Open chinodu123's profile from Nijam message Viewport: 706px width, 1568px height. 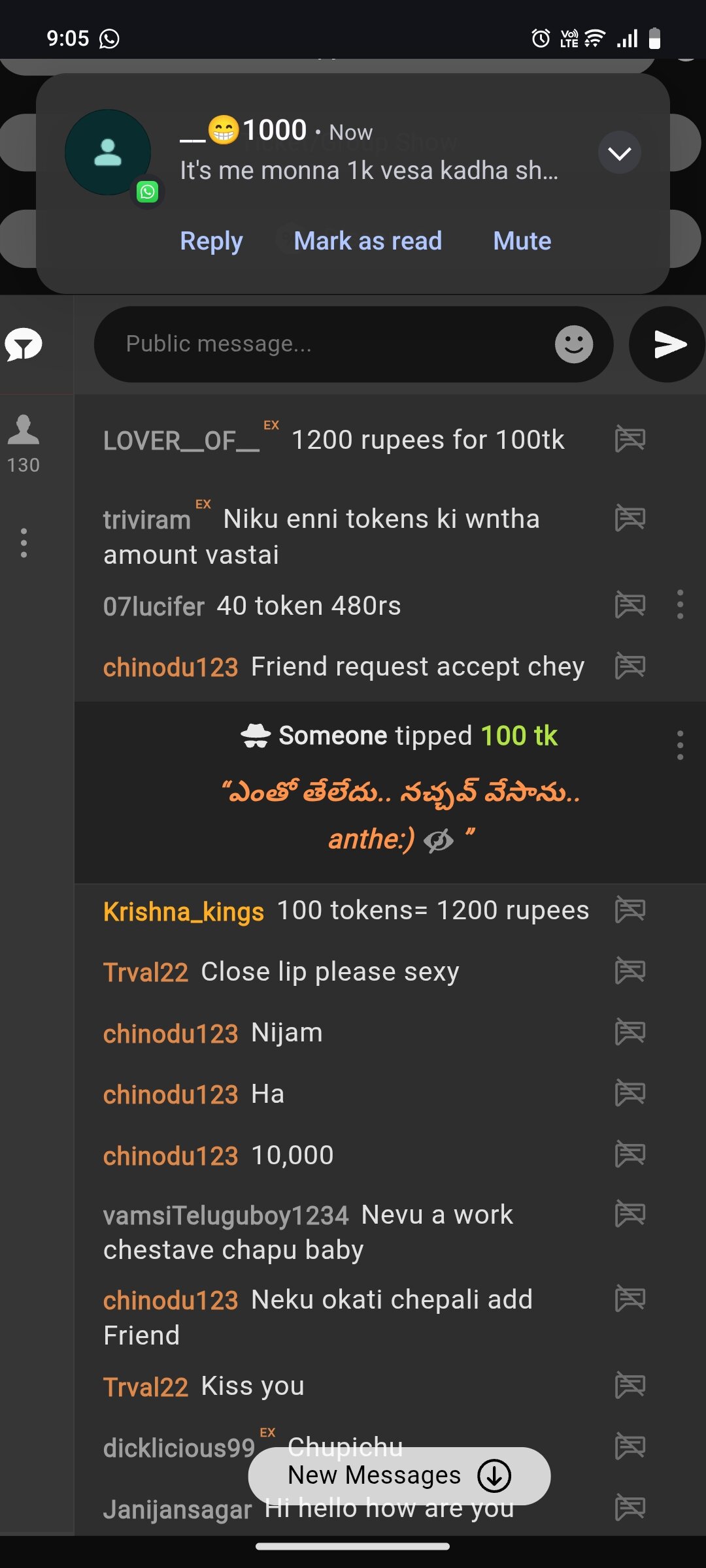coord(171,1034)
